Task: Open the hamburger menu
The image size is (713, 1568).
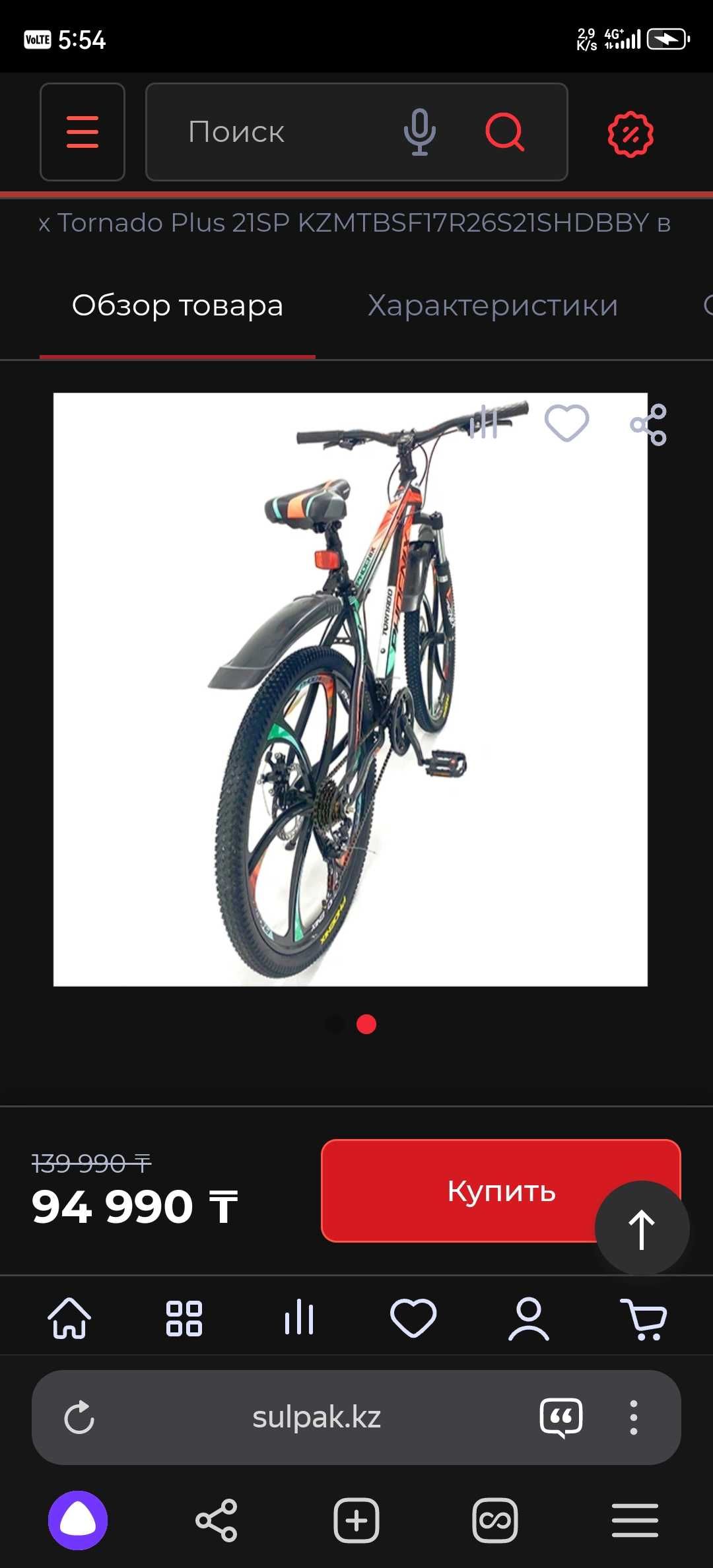Action: click(x=83, y=132)
